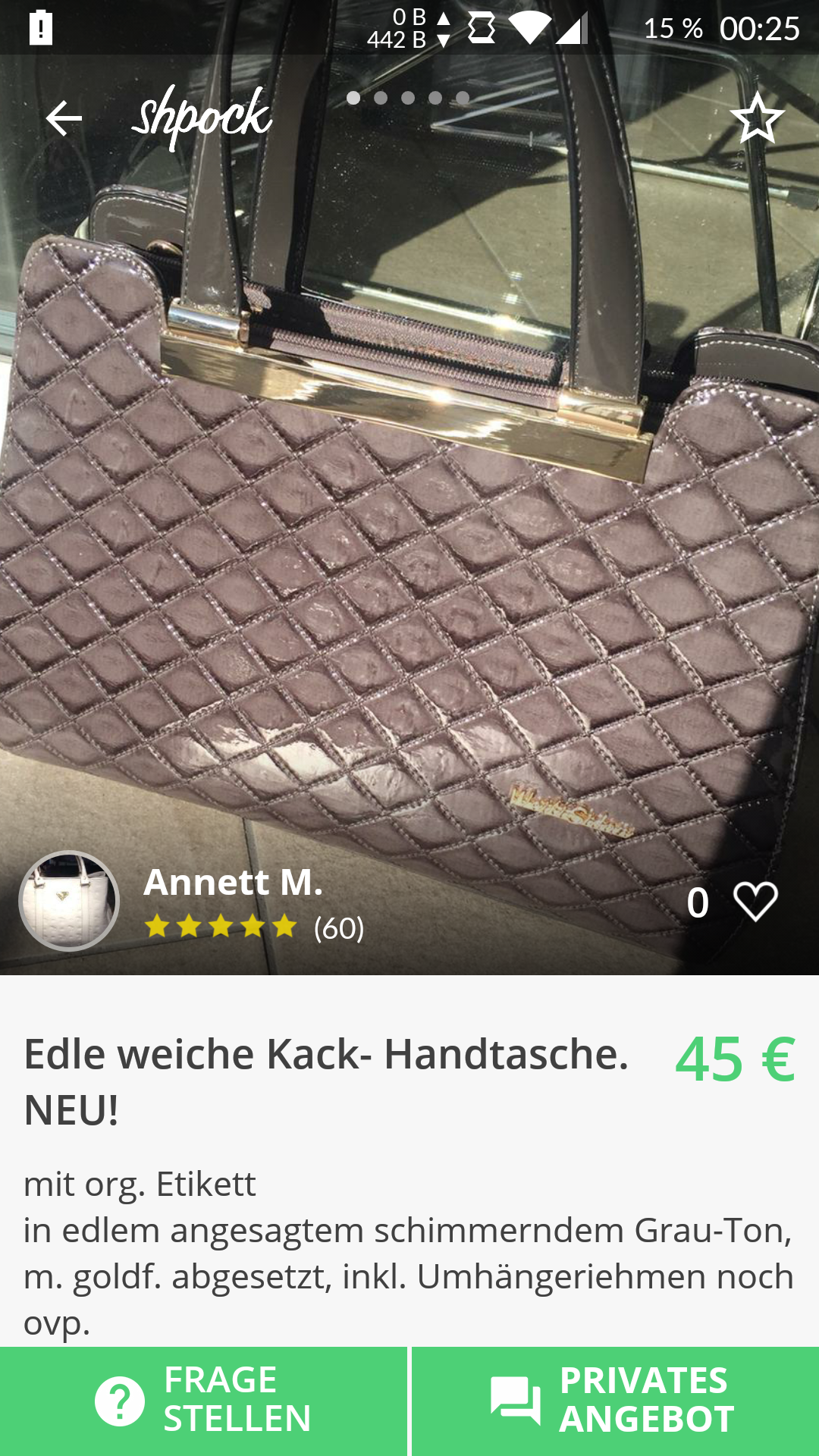The height and width of the screenshot is (1456, 819).
Task: Open Annett M.'s seller profile picture
Action: click(69, 901)
